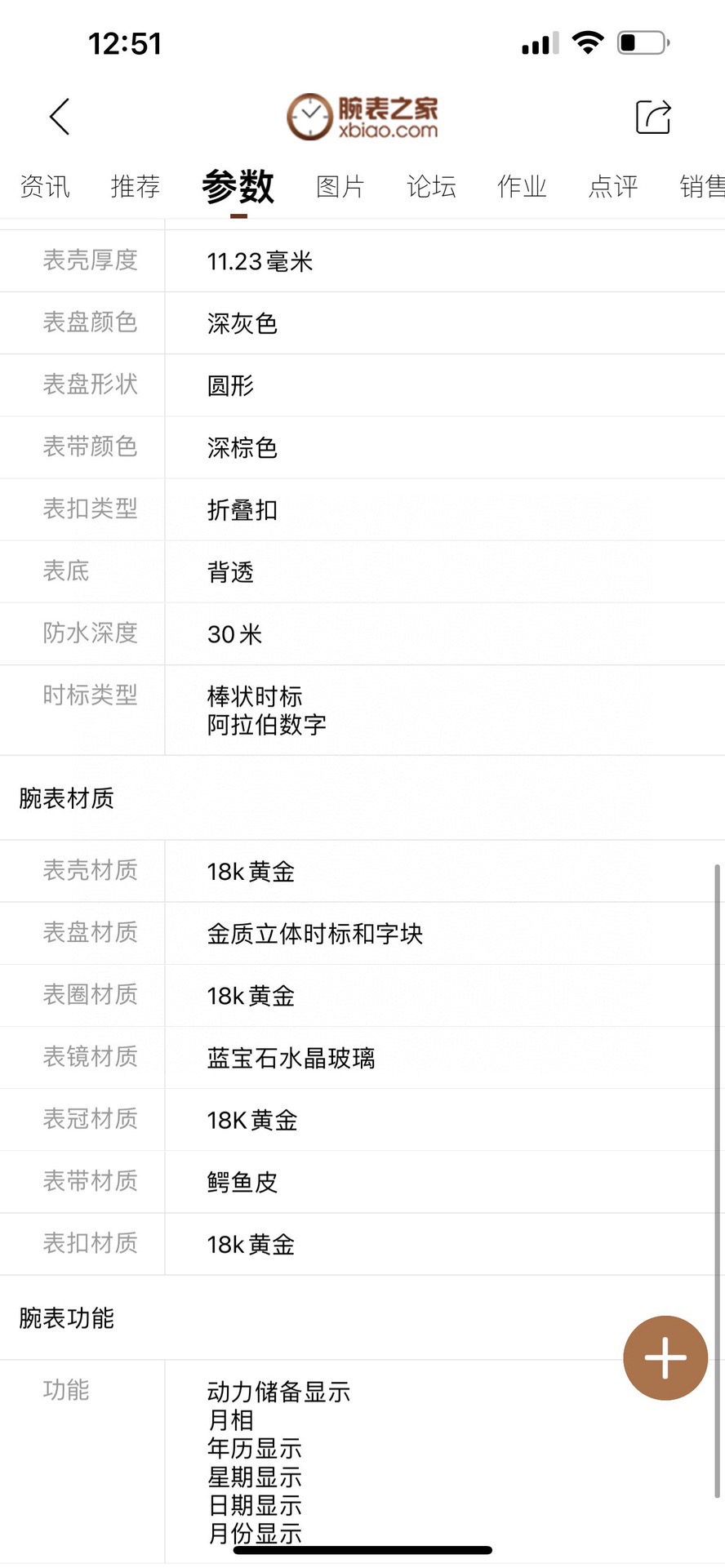Switch to the 论坛 tab
Screen dimensions: 725x1568
pyautogui.click(x=431, y=187)
